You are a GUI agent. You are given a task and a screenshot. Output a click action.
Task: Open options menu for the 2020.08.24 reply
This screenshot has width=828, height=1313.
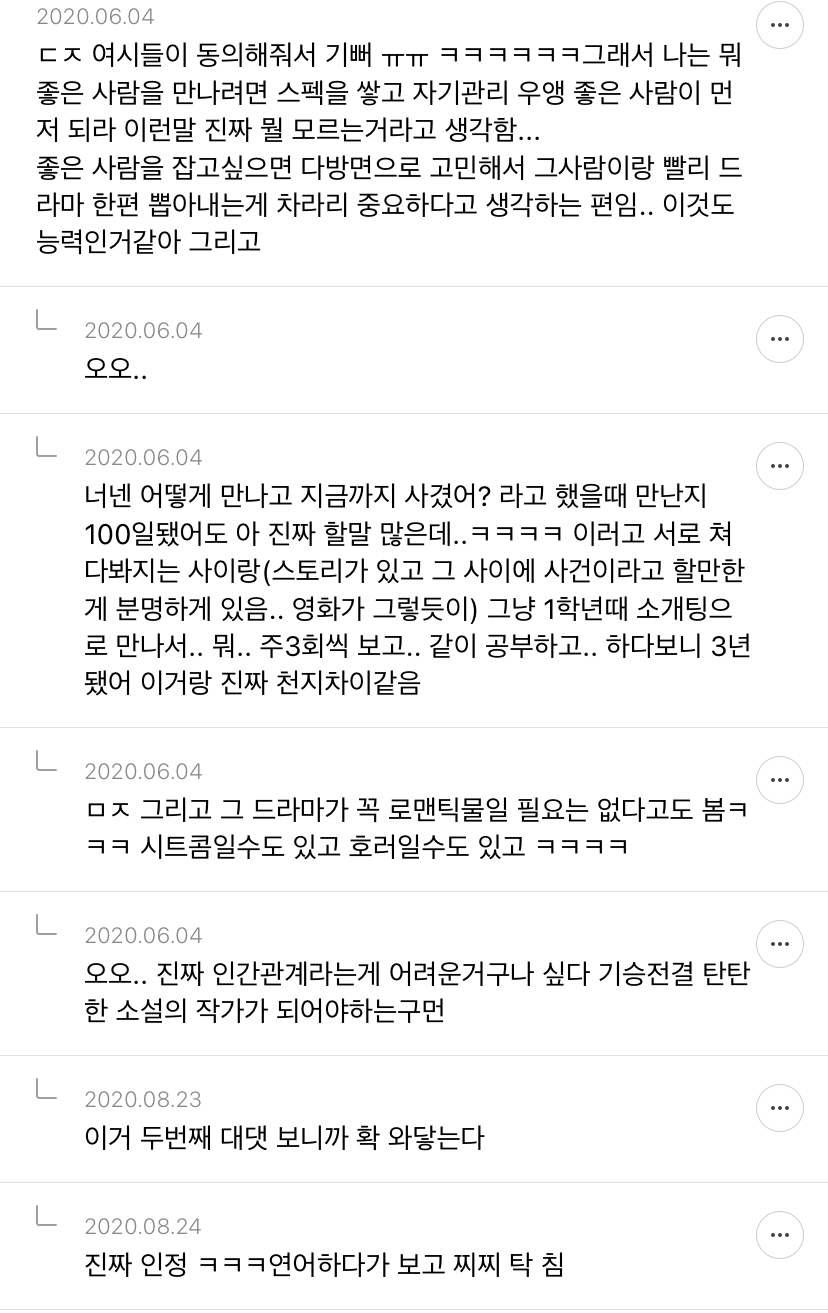click(x=780, y=1235)
